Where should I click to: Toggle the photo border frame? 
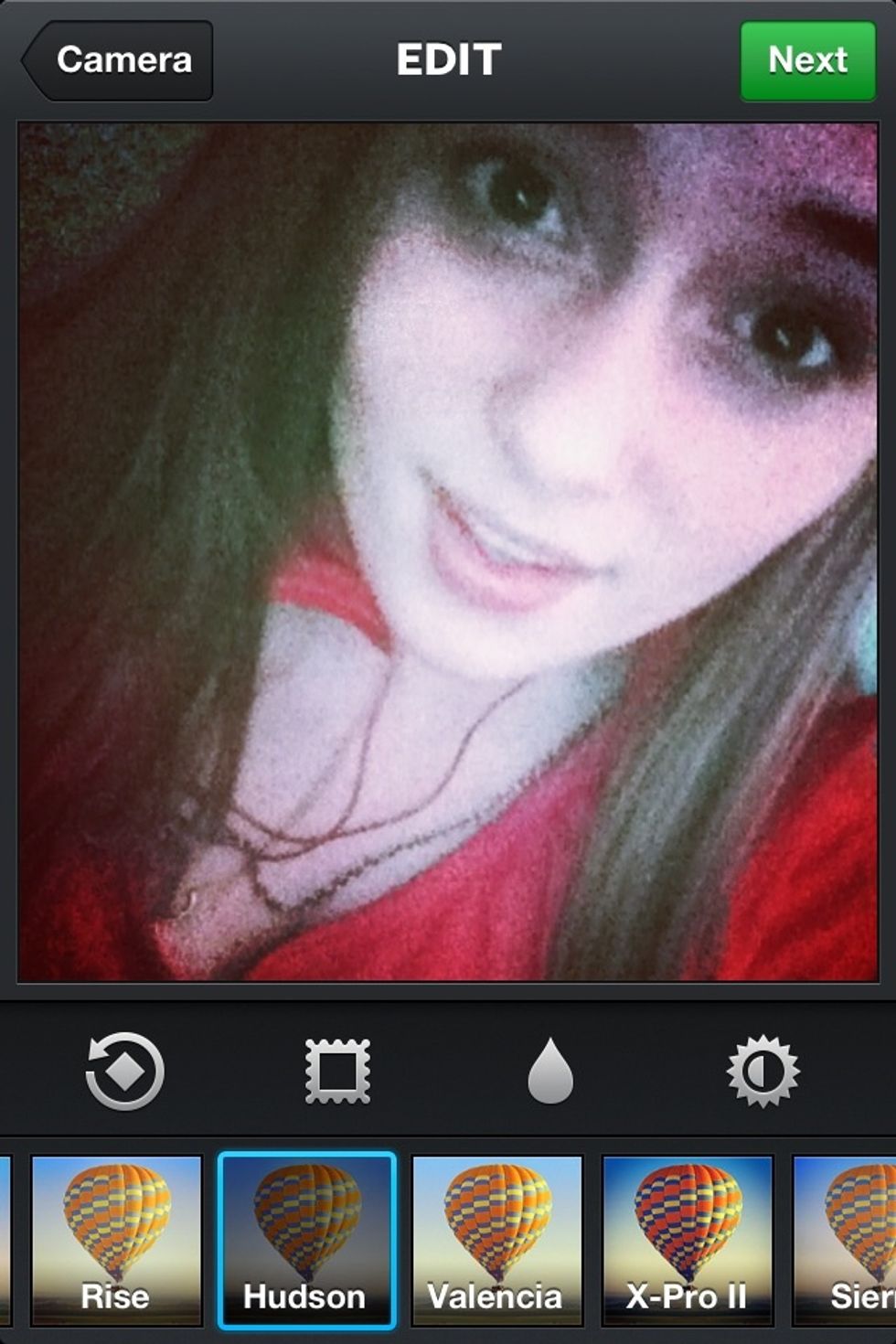pos(337,1071)
